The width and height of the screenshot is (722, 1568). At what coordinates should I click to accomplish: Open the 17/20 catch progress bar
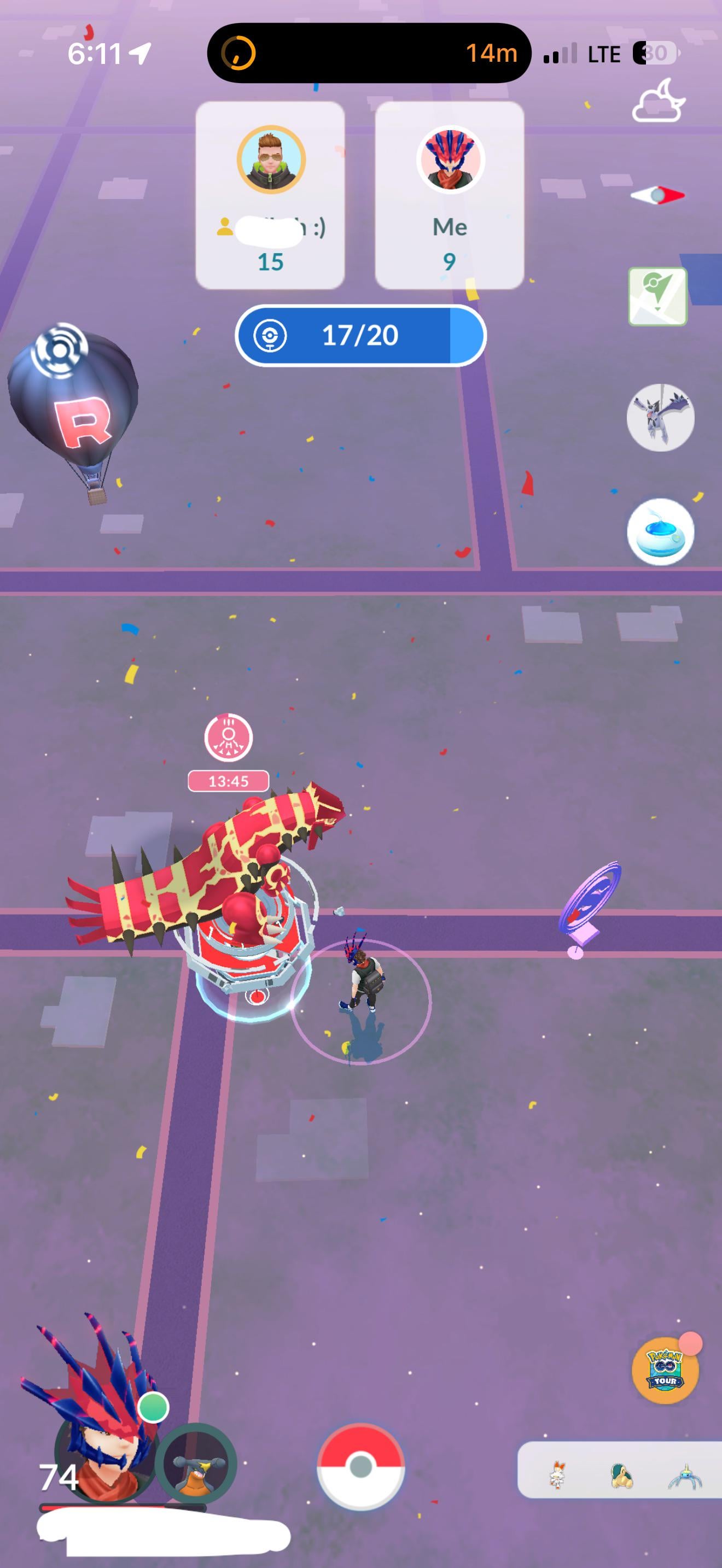point(360,335)
